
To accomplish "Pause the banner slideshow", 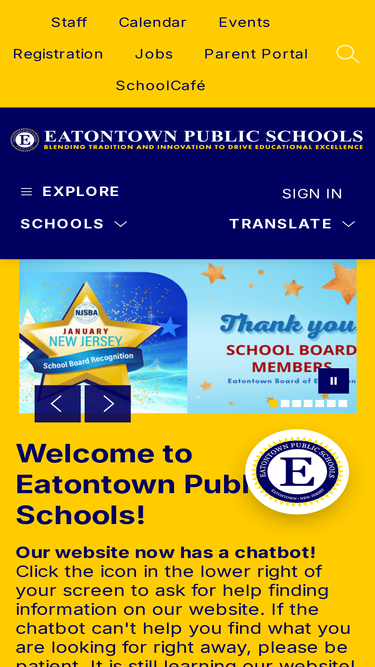I will point(333,381).
